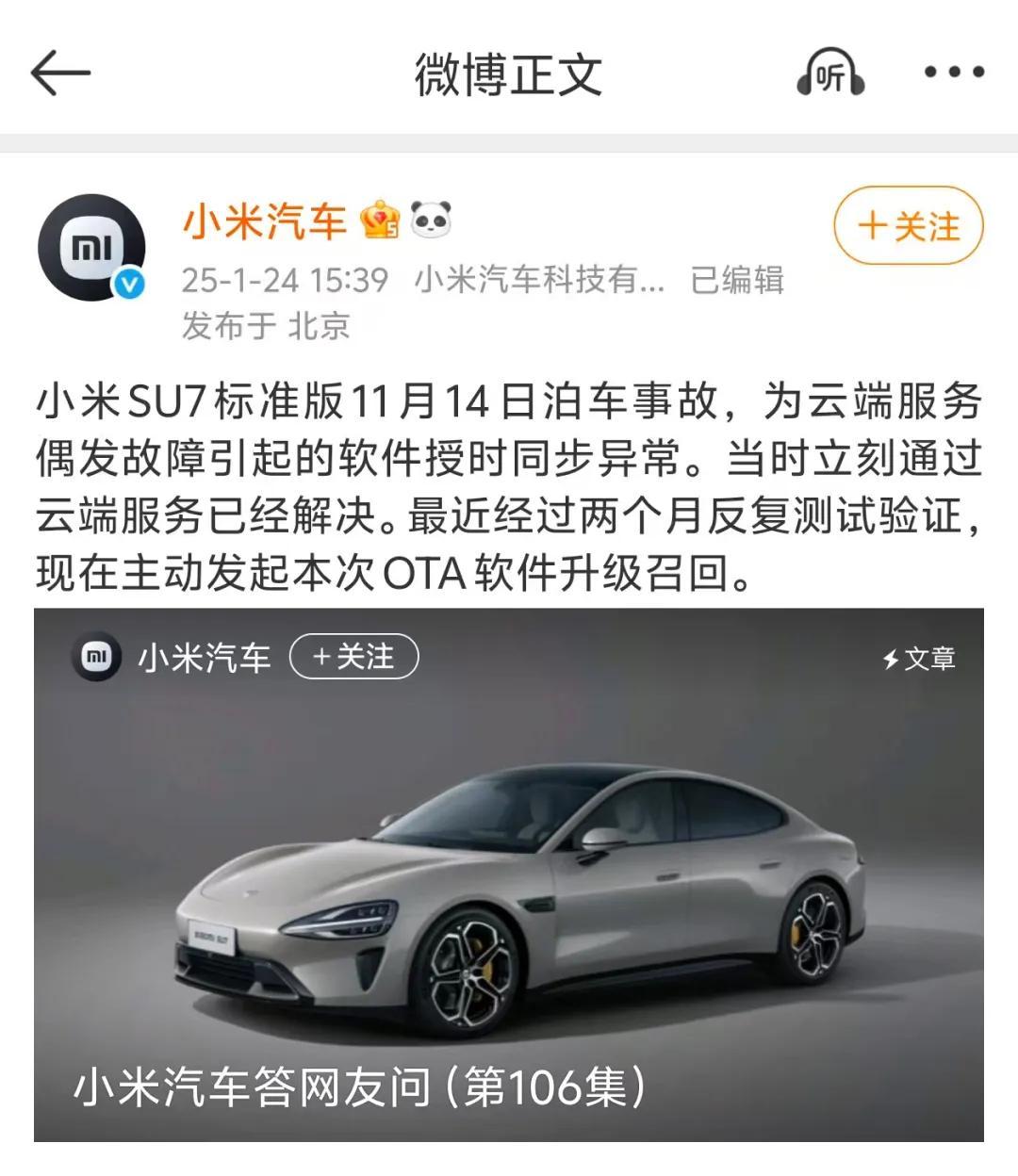Viewport: 1018px width, 1176px height.
Task: Follow 小米汽车 with the orange 关注 button
Action: [908, 226]
